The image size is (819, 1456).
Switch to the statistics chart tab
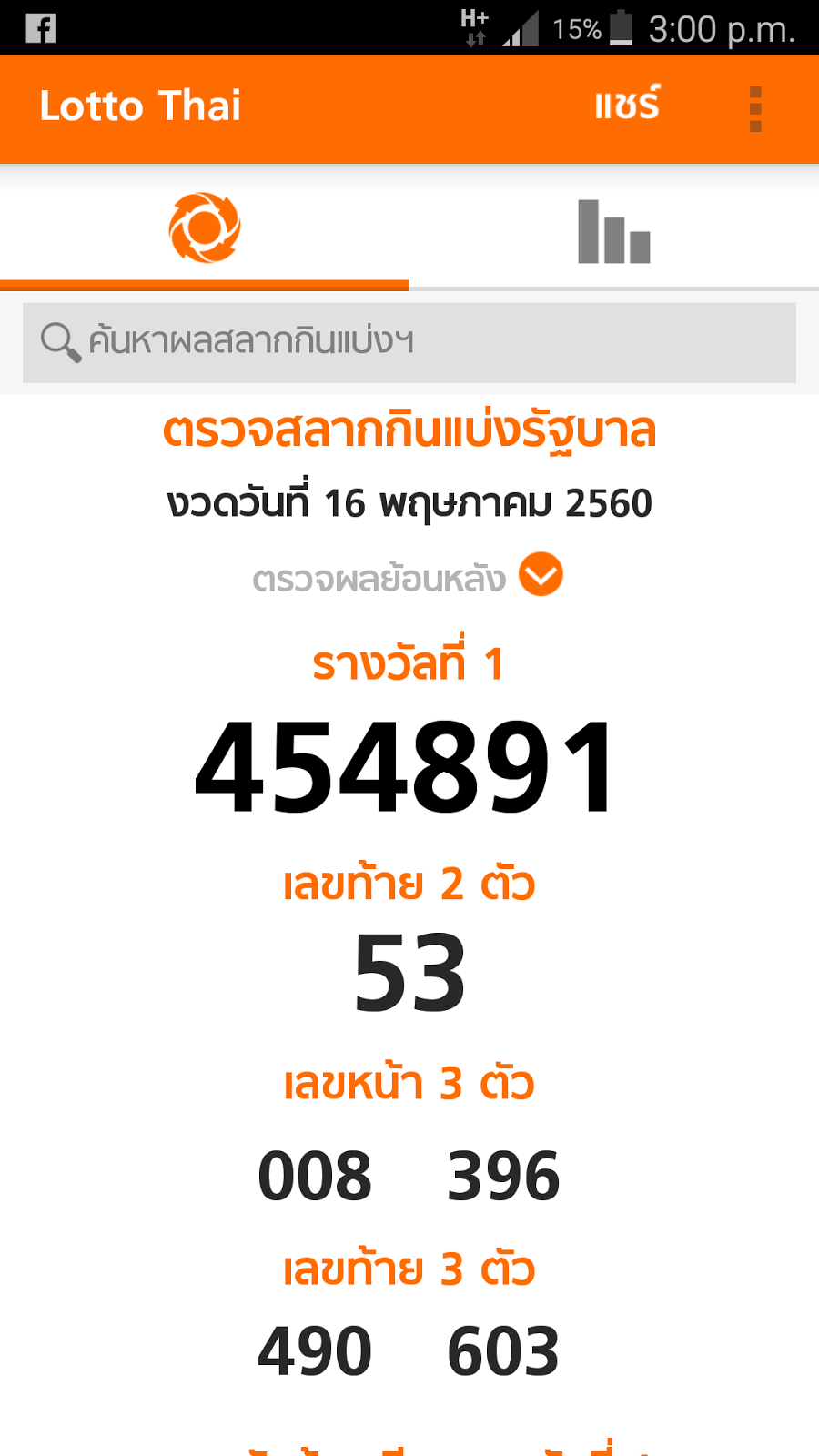coord(614,231)
